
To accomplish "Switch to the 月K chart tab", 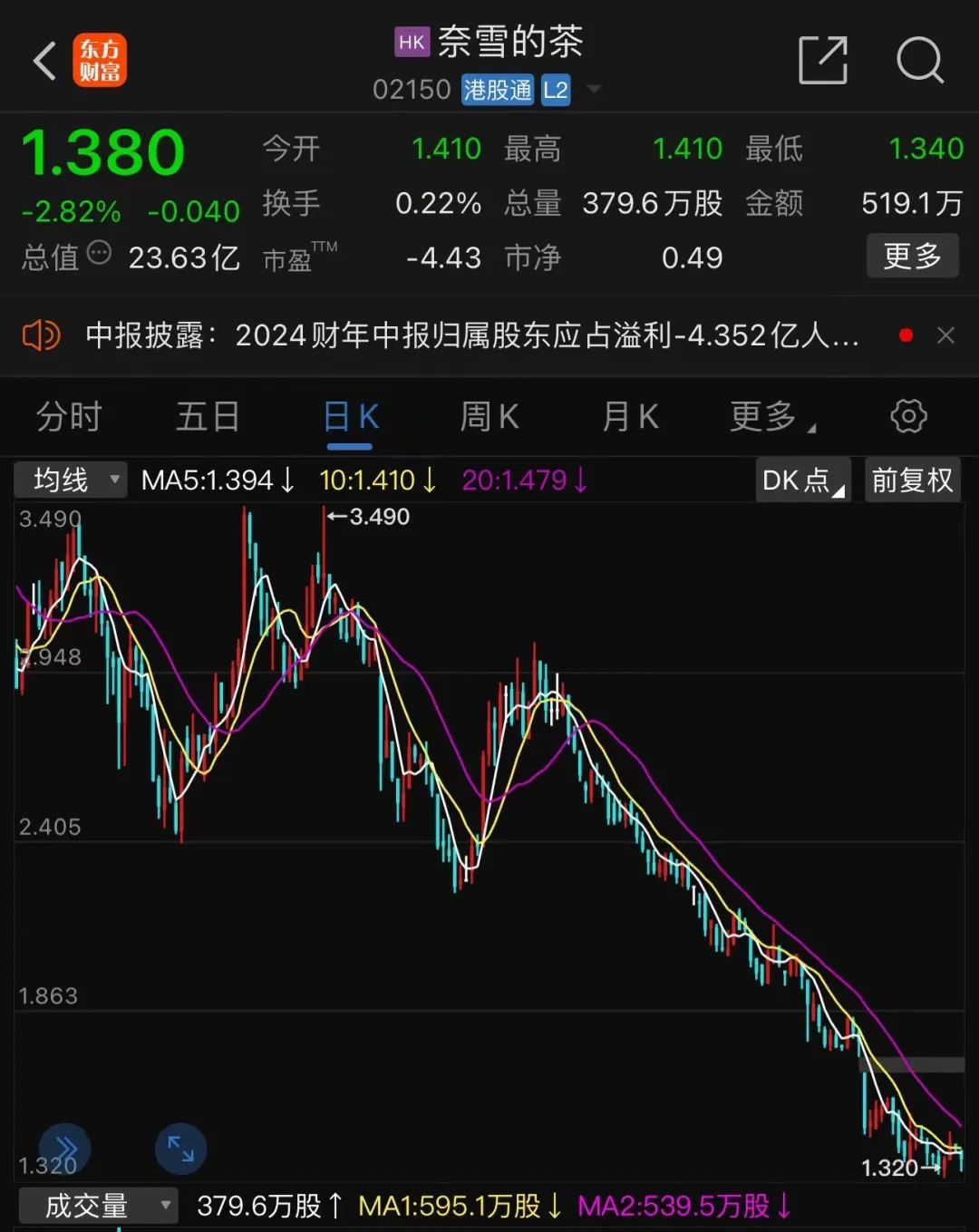I will [630, 417].
